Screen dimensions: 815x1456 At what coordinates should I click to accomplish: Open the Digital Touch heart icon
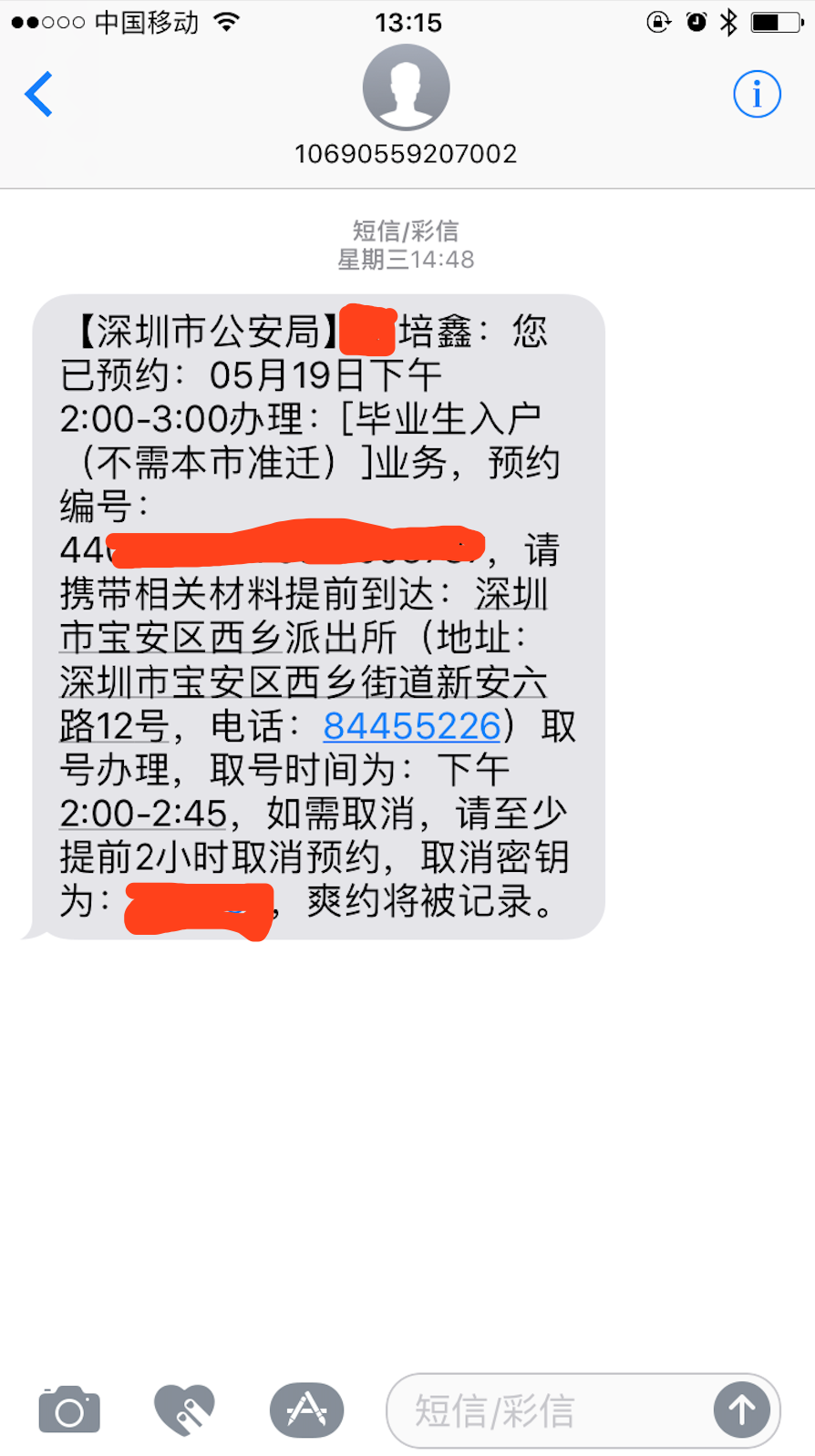(x=185, y=1410)
